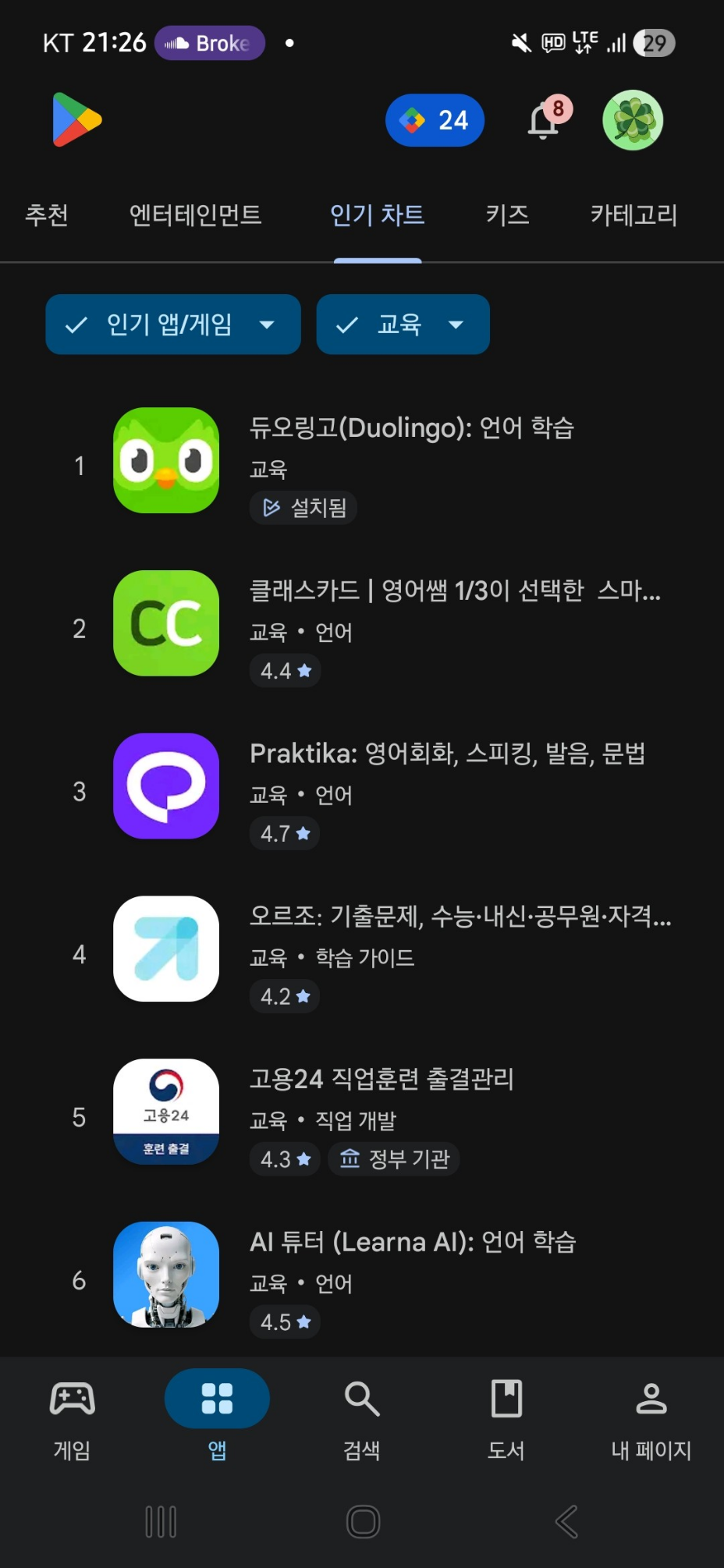724x1568 pixels.
Task: Open the Play Points badge showing 24
Action: click(x=435, y=120)
